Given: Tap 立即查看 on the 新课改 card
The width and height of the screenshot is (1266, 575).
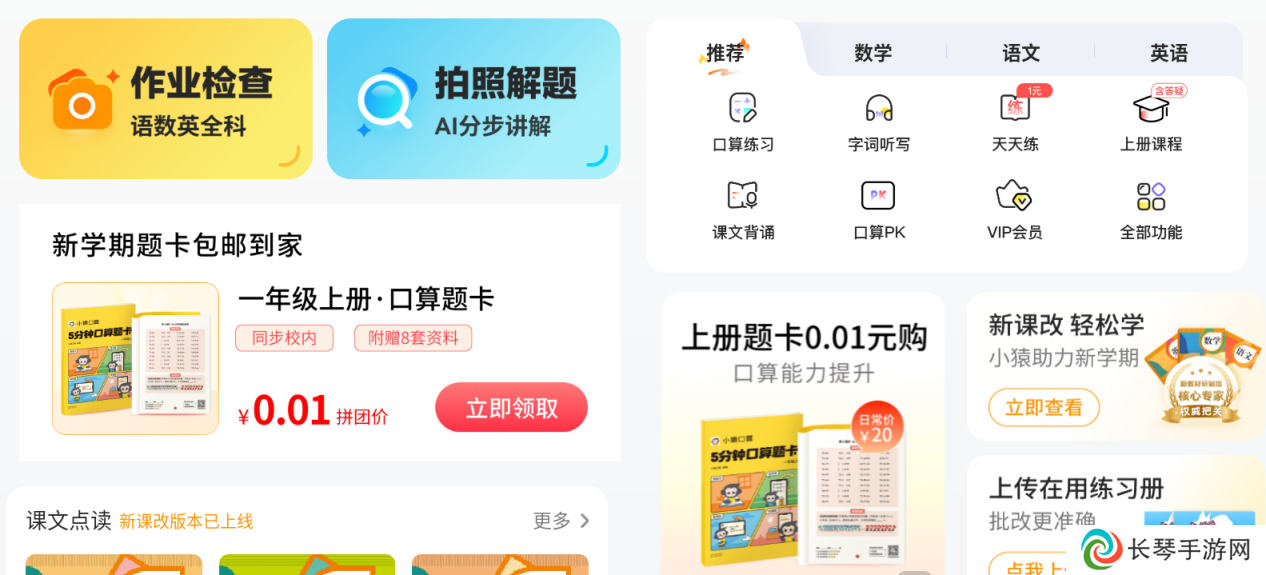Looking at the screenshot, I should click(x=1044, y=408).
